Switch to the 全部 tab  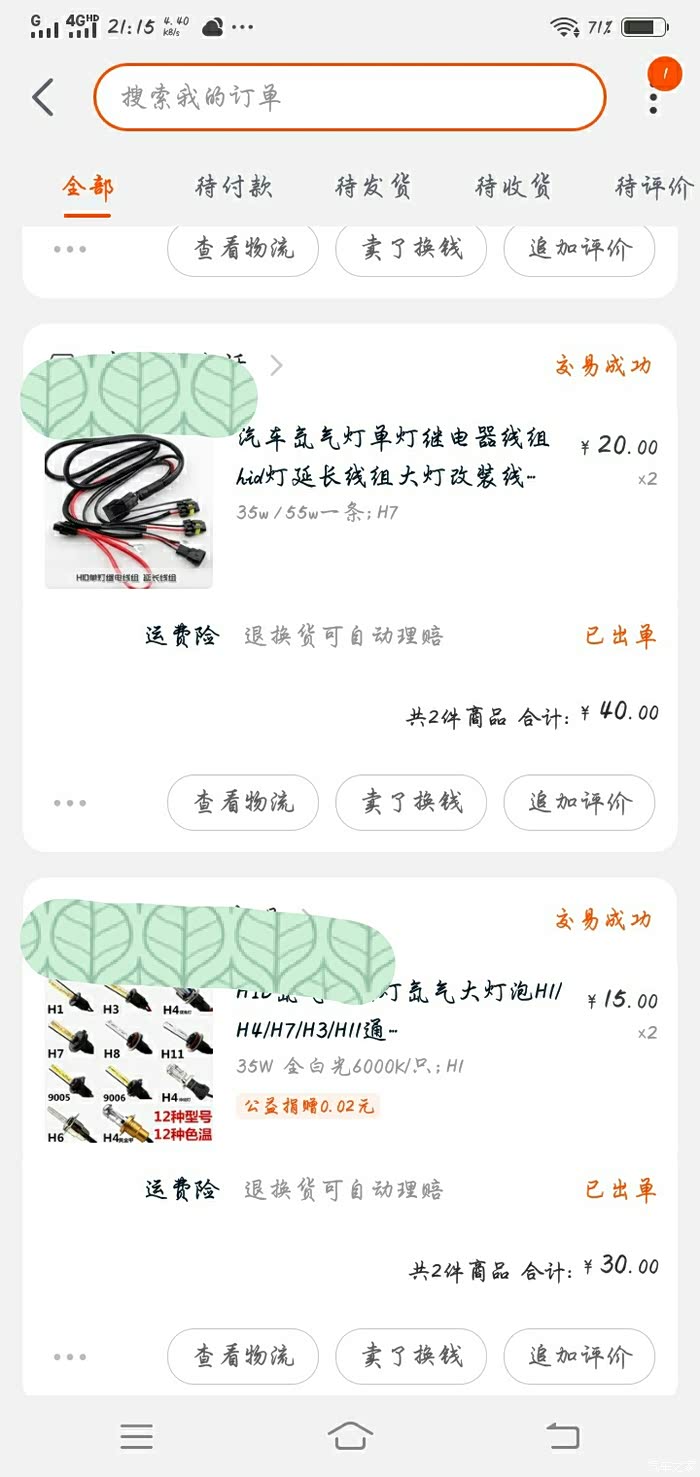coord(88,187)
